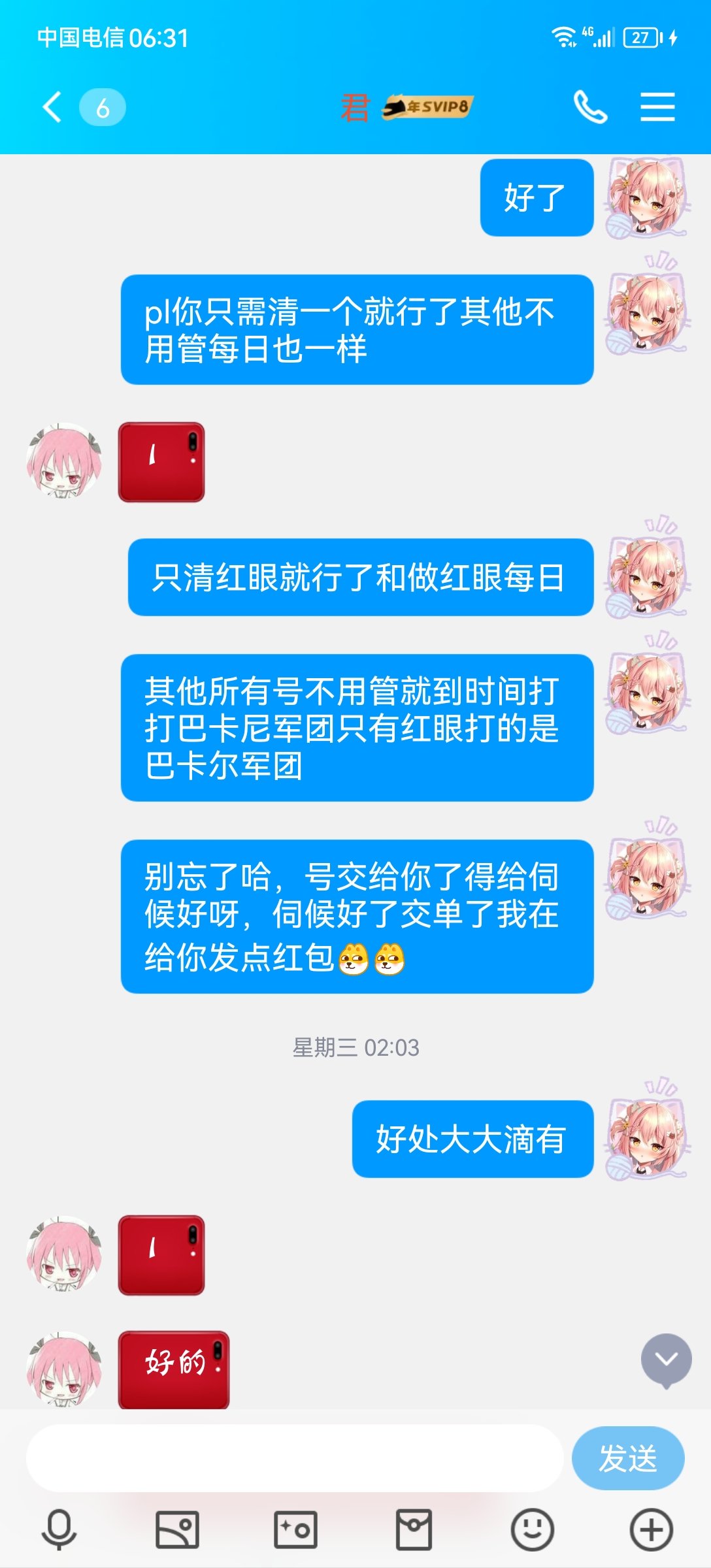
Task: Go back to the message list
Action: [x=52, y=107]
